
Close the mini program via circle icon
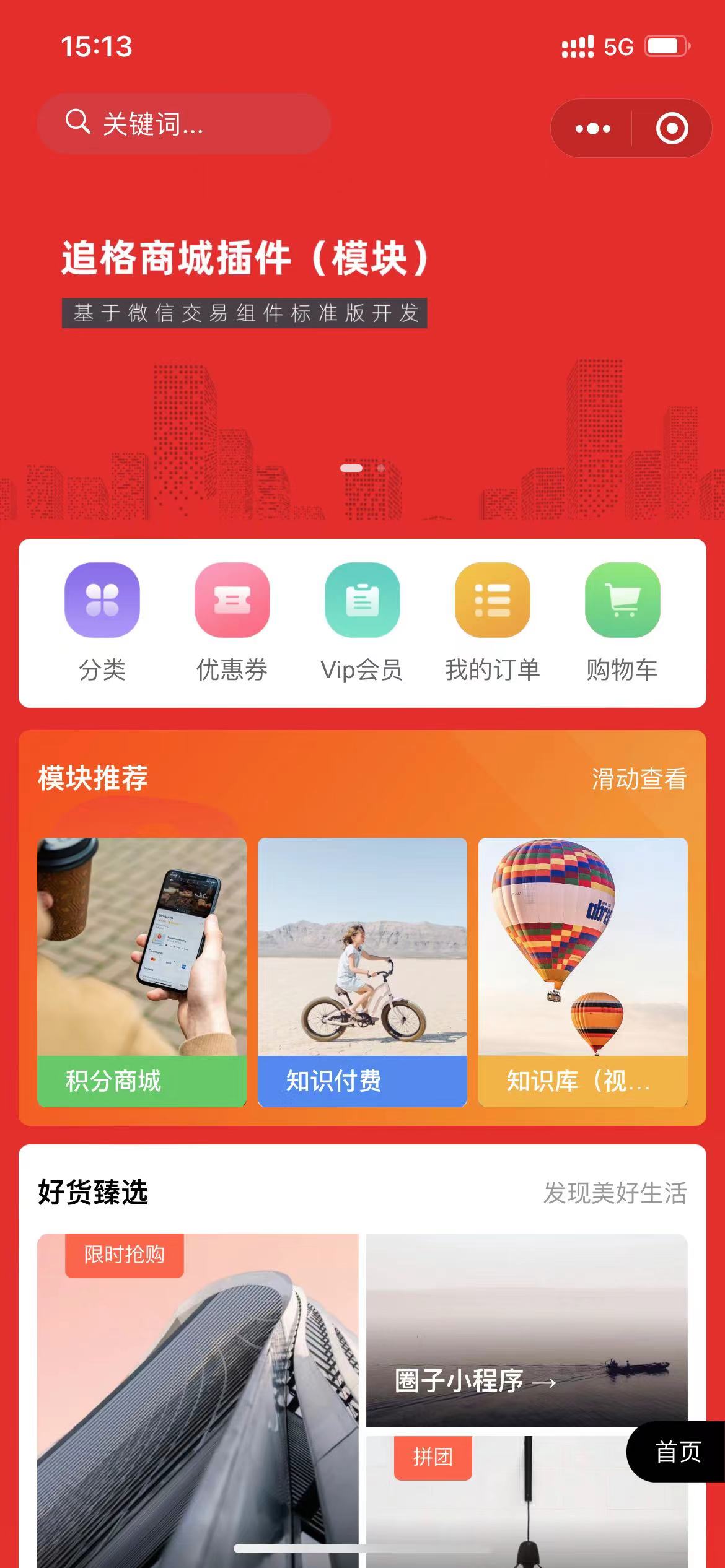[x=672, y=128]
